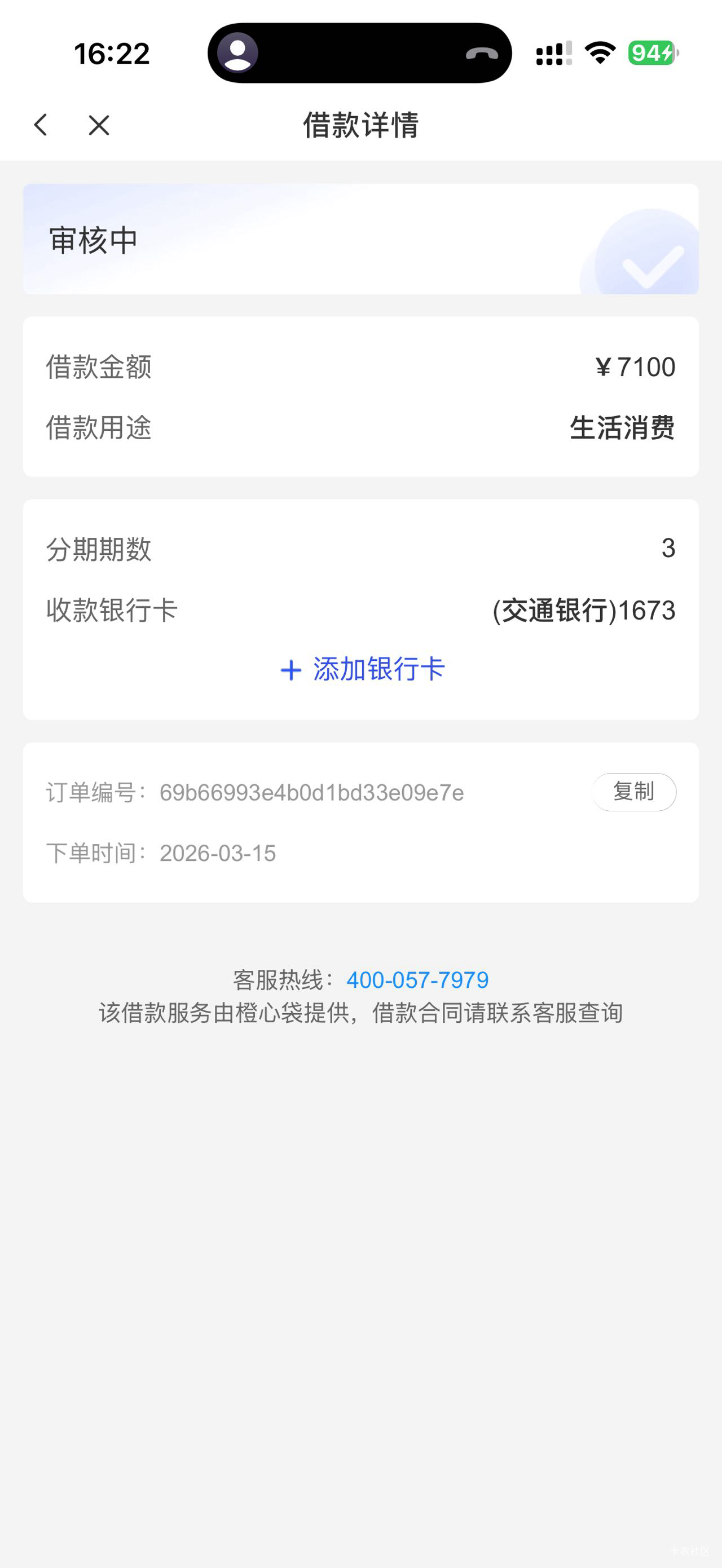The image size is (722, 1568).
Task: Go back using the left arrow
Action: (41, 125)
